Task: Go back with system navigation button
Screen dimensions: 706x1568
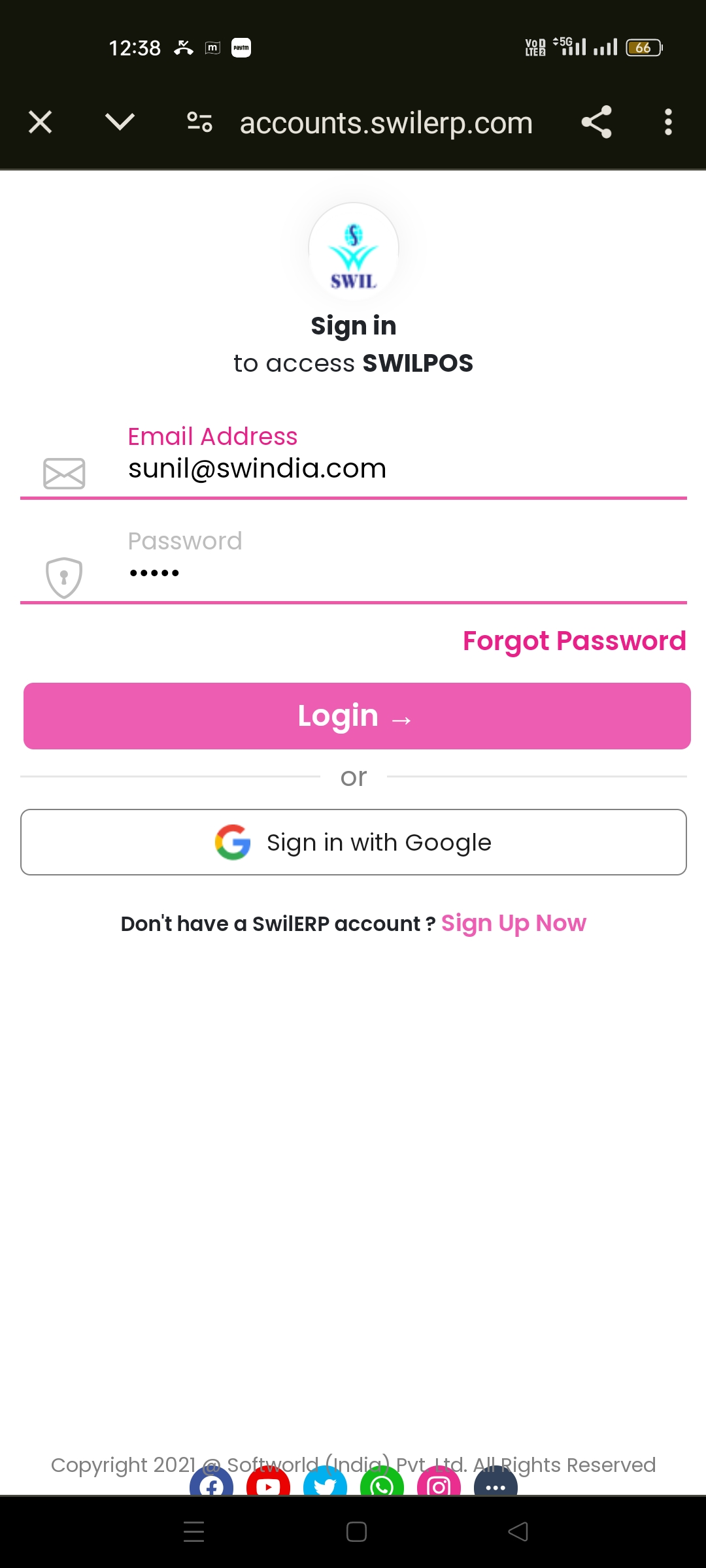Action: tap(518, 1531)
